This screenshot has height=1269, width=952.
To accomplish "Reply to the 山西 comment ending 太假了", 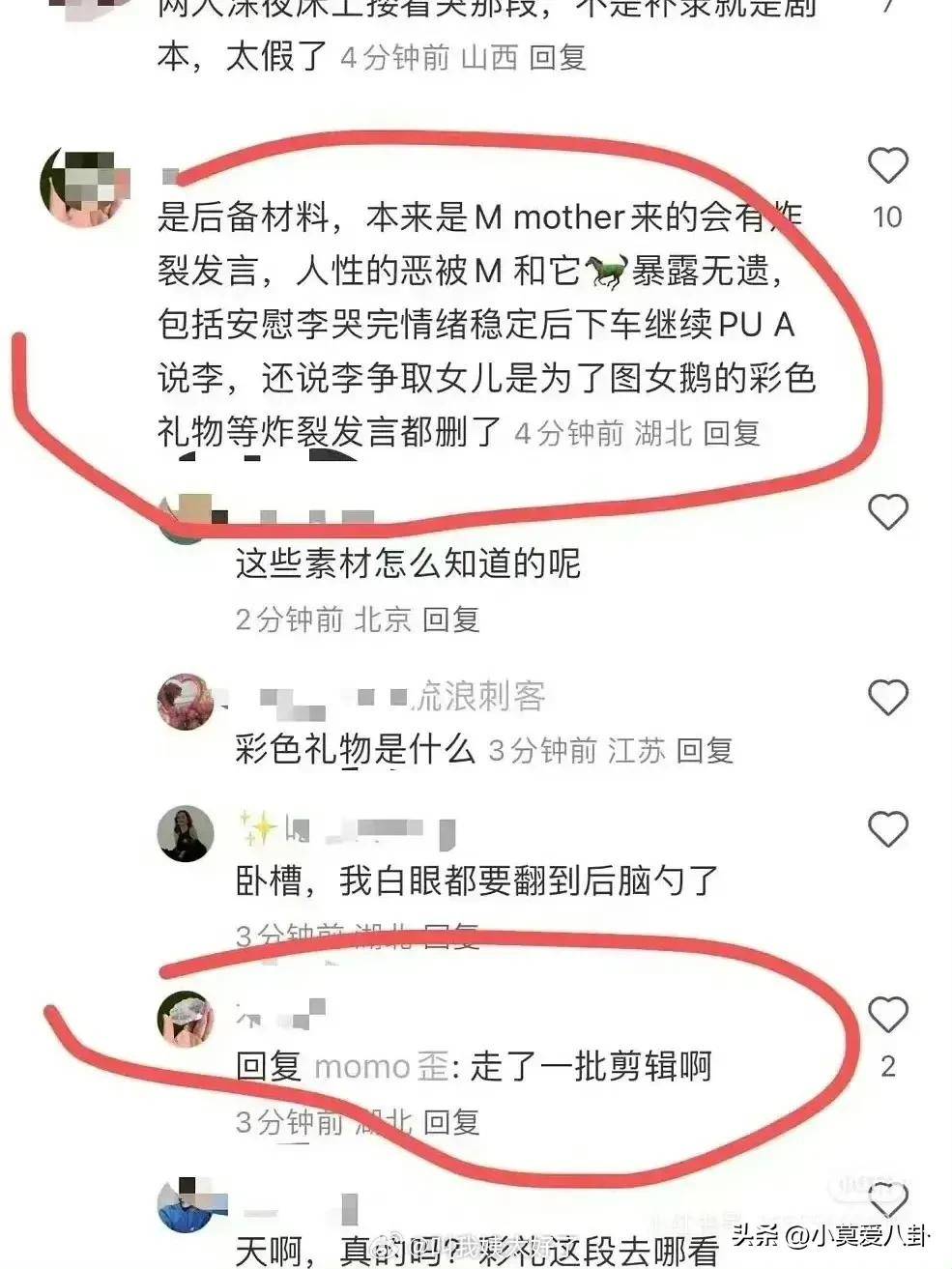I will pos(558,57).
